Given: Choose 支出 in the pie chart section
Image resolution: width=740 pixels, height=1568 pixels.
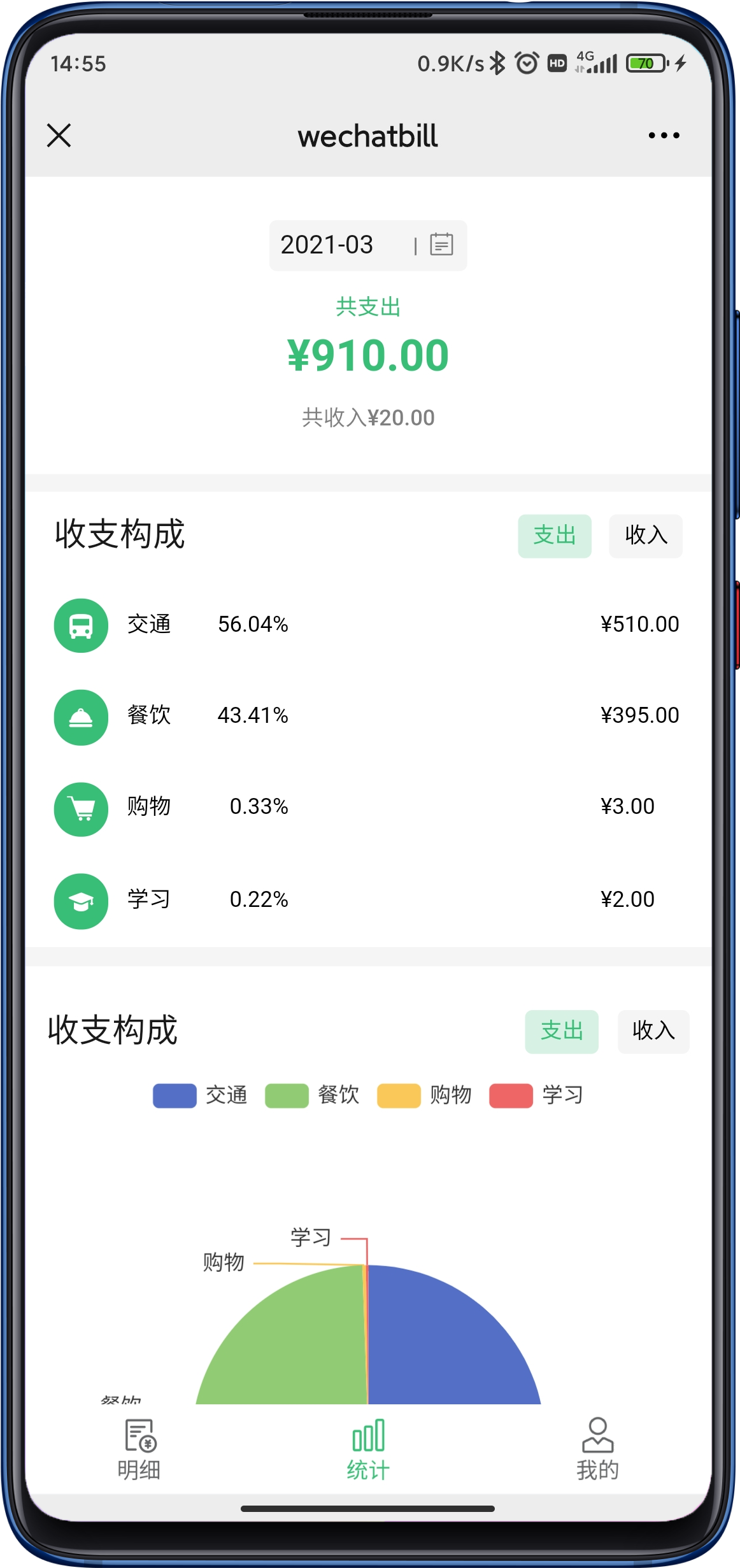Looking at the screenshot, I should pos(562,1031).
